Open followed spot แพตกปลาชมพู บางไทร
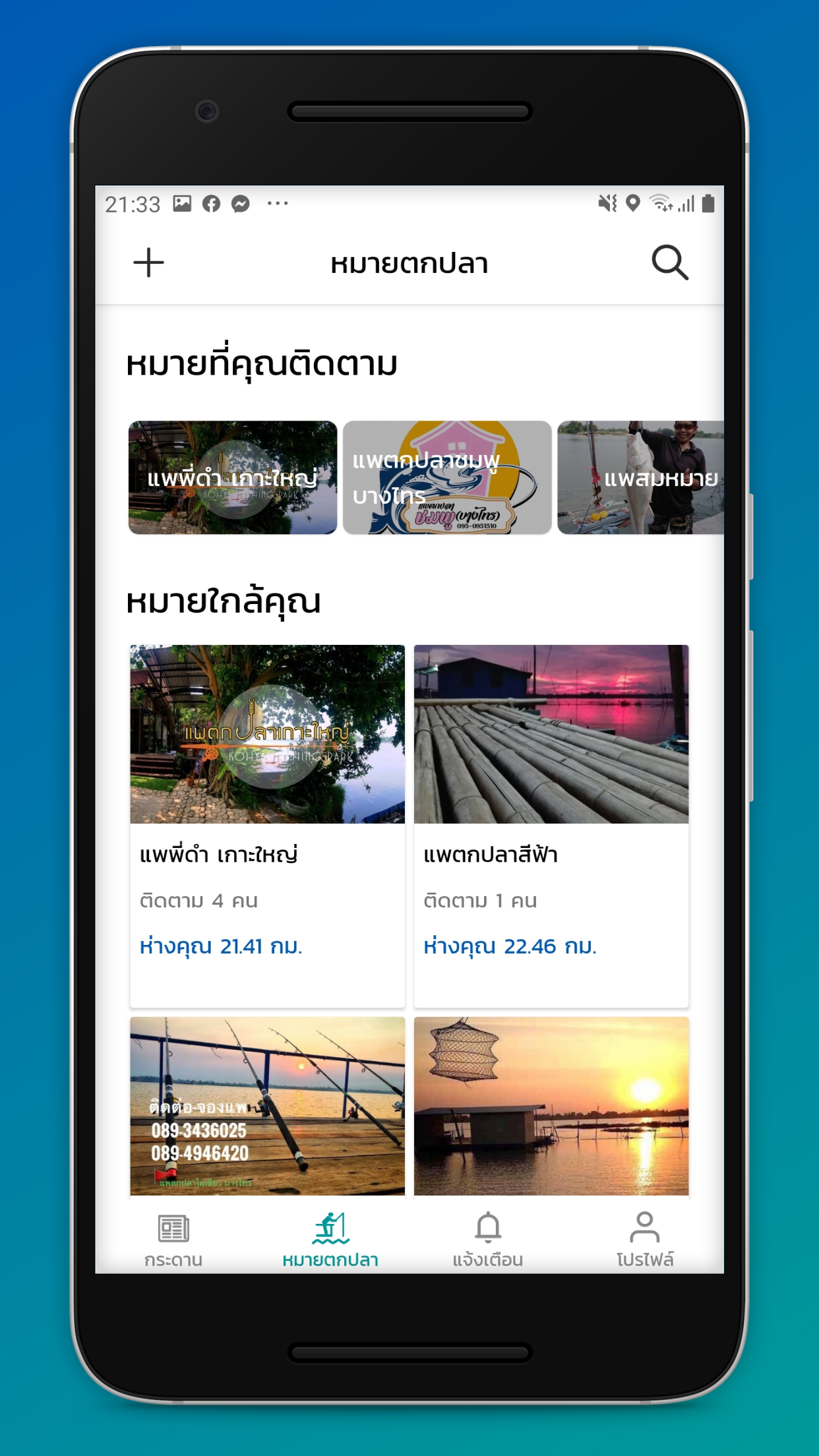819x1456 pixels. 447,477
